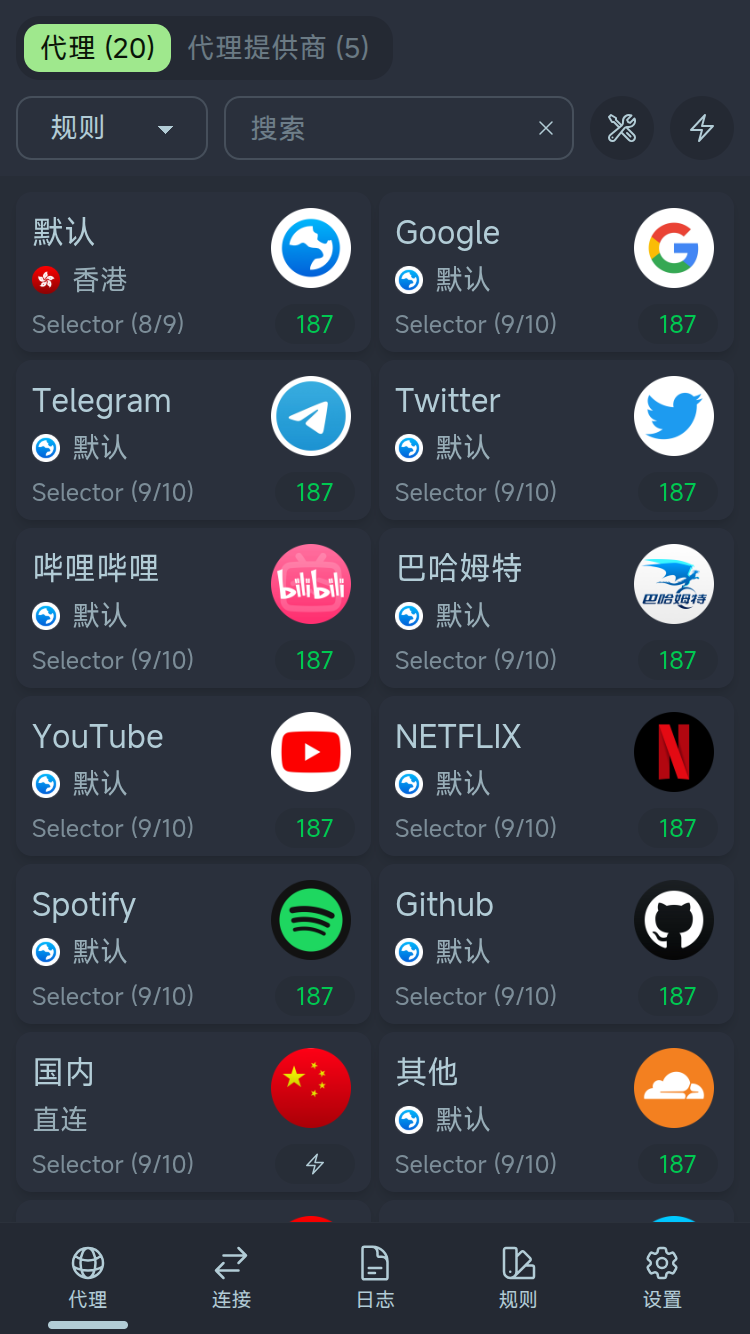
Task: Tap the NETFLIX group logo
Action: [674, 752]
